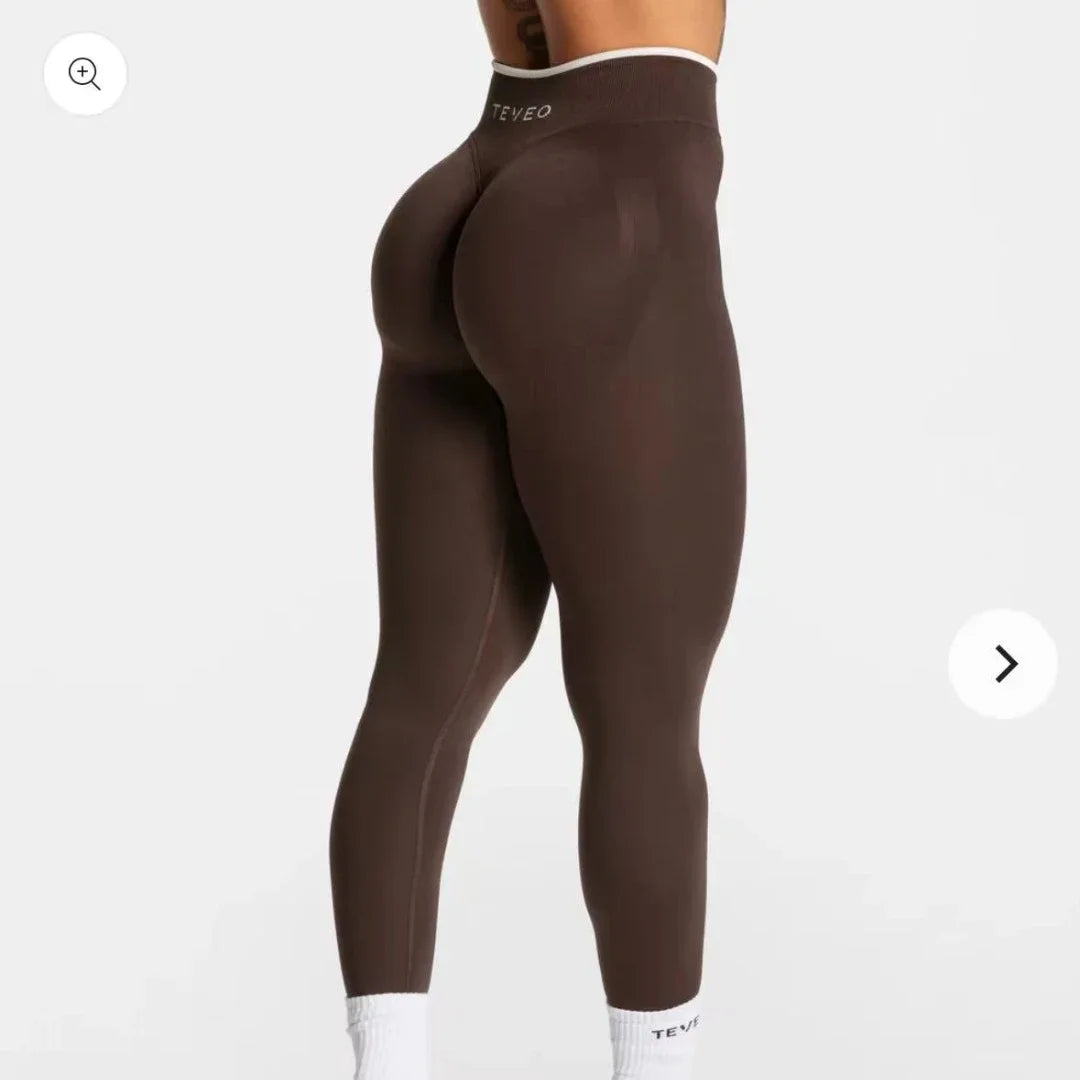Image resolution: width=1080 pixels, height=1080 pixels.
Task: Zoom into the product image
Action: click(x=85, y=73)
